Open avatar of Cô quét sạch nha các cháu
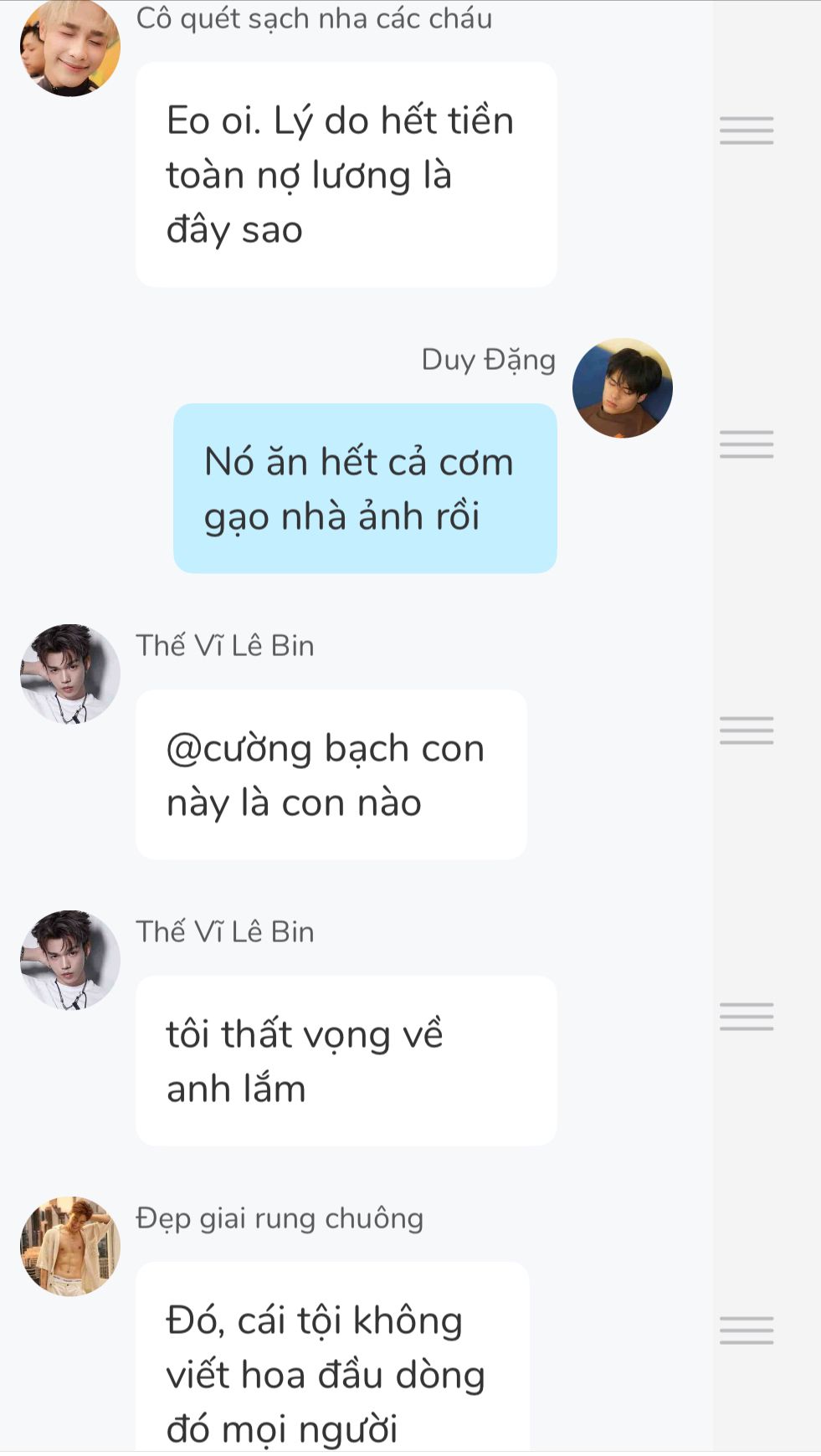 [70, 47]
